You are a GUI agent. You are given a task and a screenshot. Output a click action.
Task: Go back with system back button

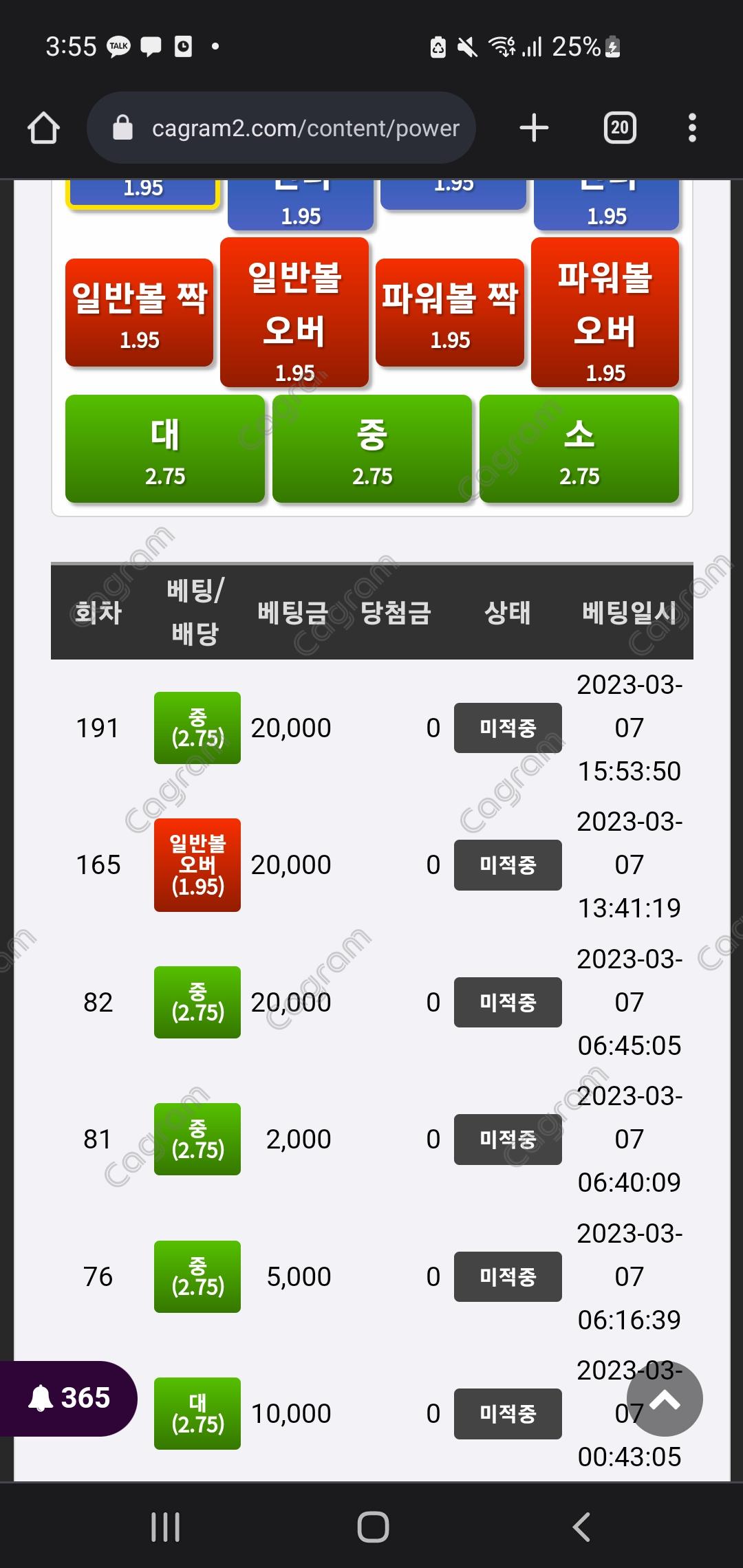tap(581, 1527)
